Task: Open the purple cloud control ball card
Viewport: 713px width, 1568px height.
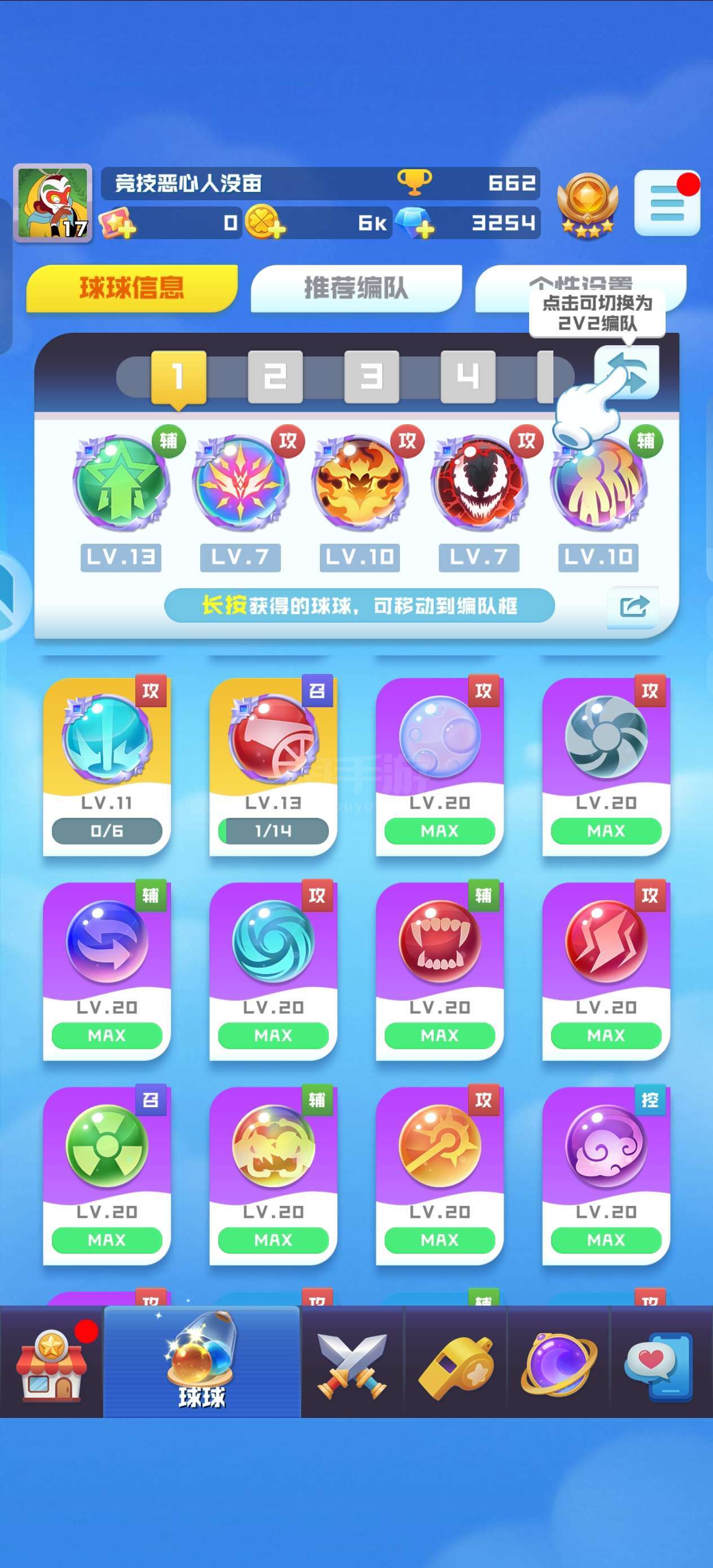Action: point(606,1175)
